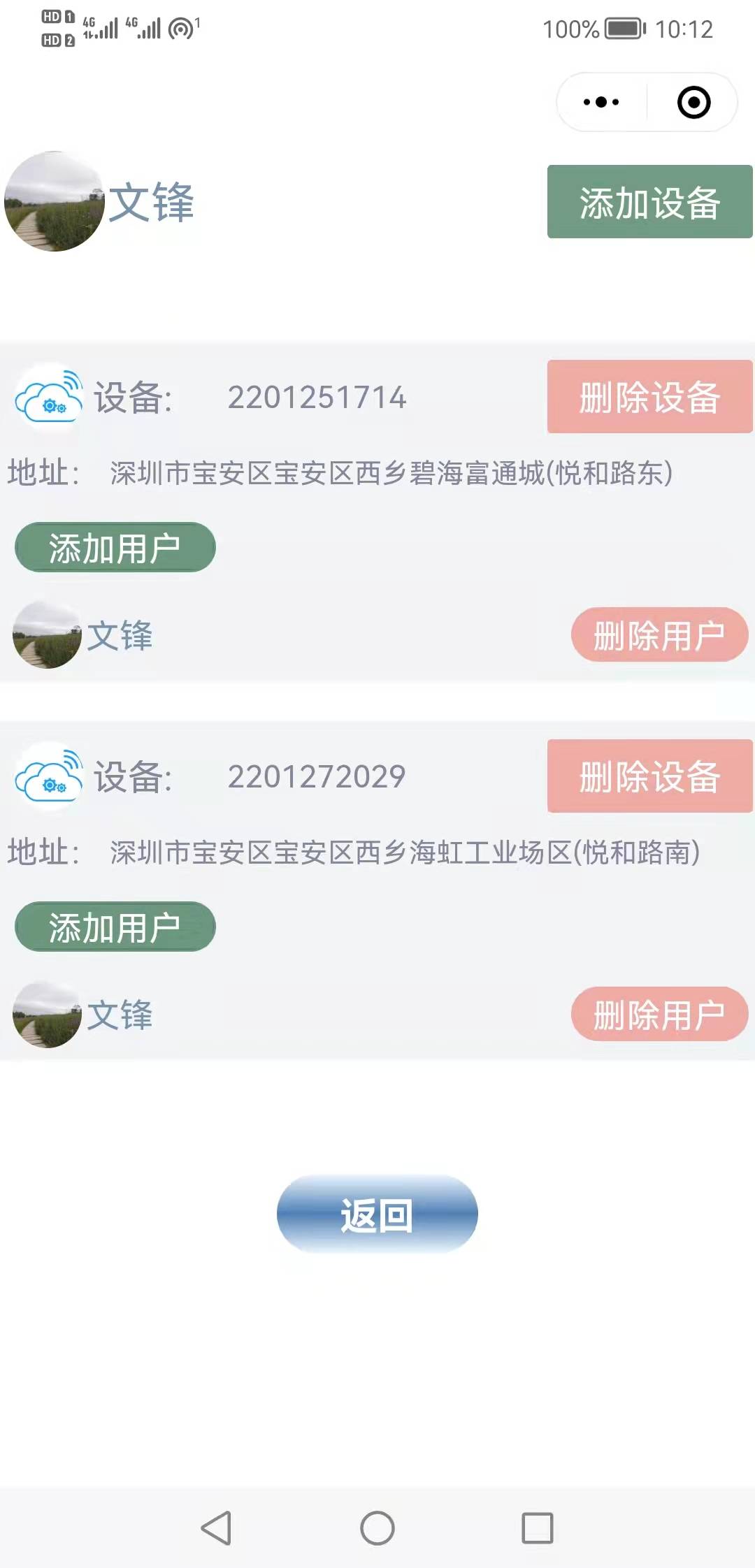Open the mini program more options menu
The height and width of the screenshot is (1568, 755).
[x=601, y=102]
